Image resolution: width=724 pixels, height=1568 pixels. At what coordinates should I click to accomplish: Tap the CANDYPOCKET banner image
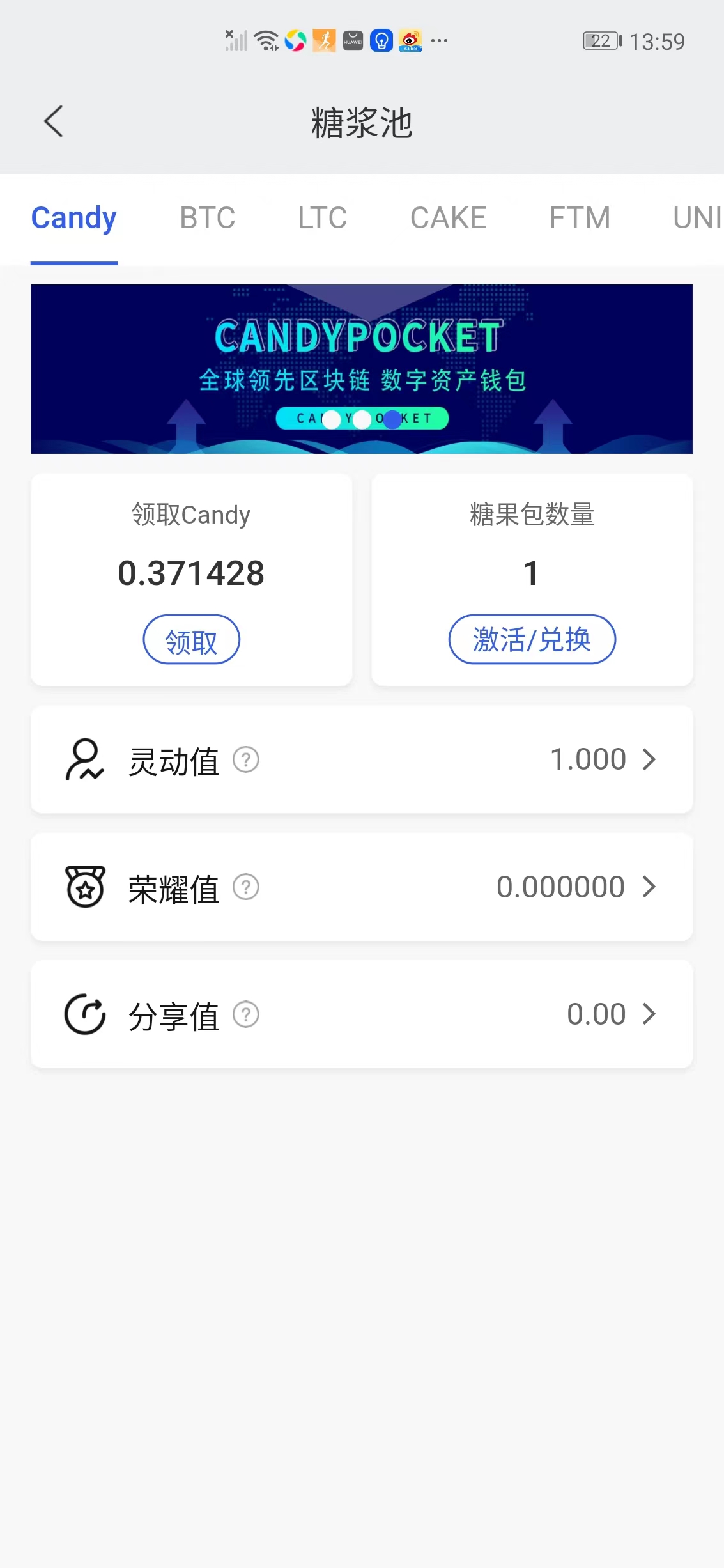point(362,368)
